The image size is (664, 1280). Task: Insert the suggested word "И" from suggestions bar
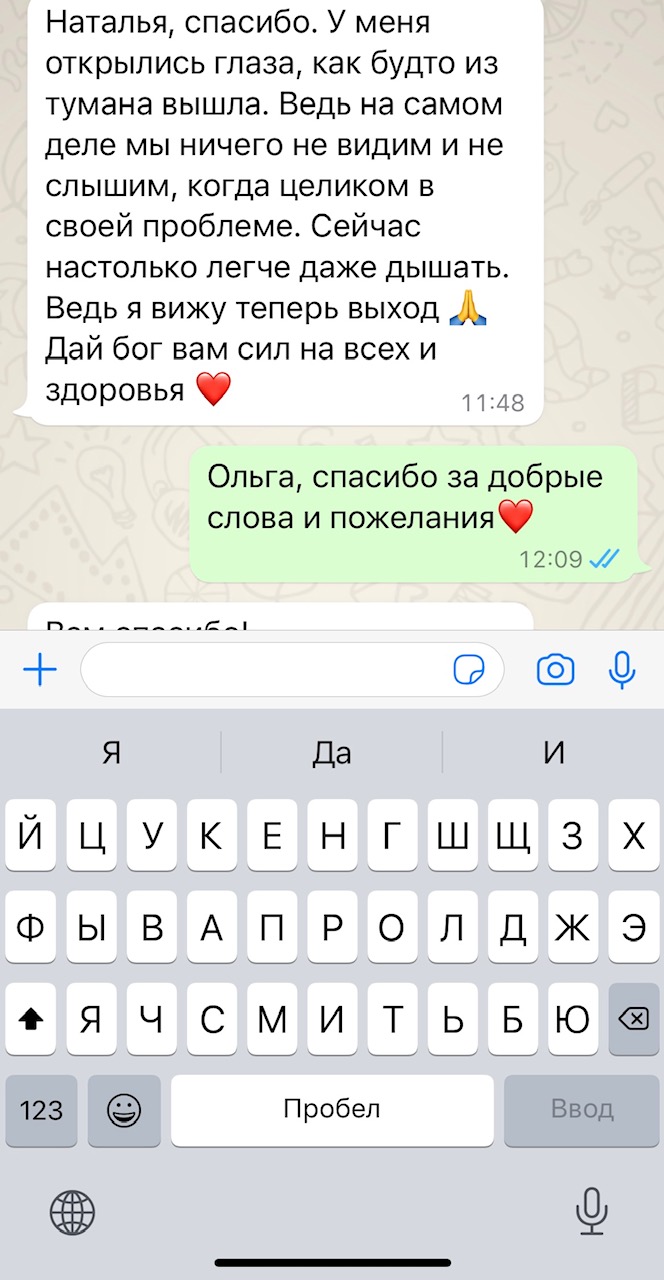[553, 753]
